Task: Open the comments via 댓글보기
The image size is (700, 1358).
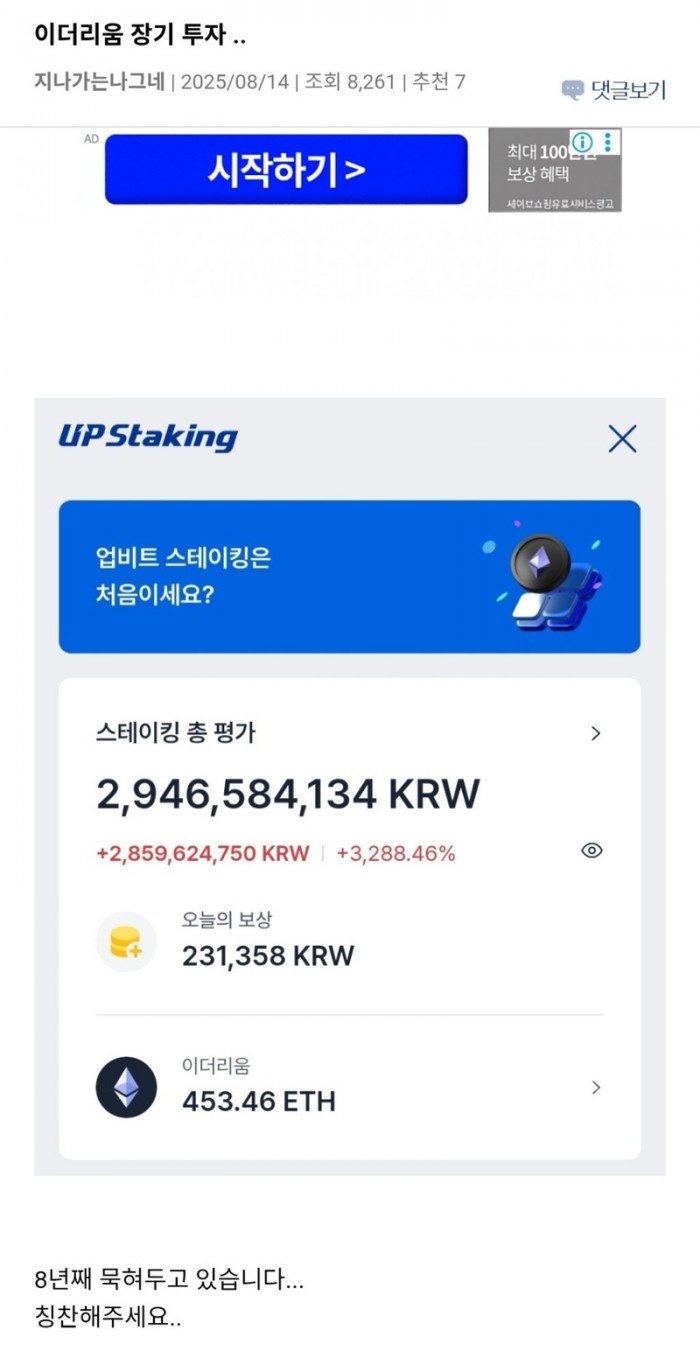Action: [614, 90]
